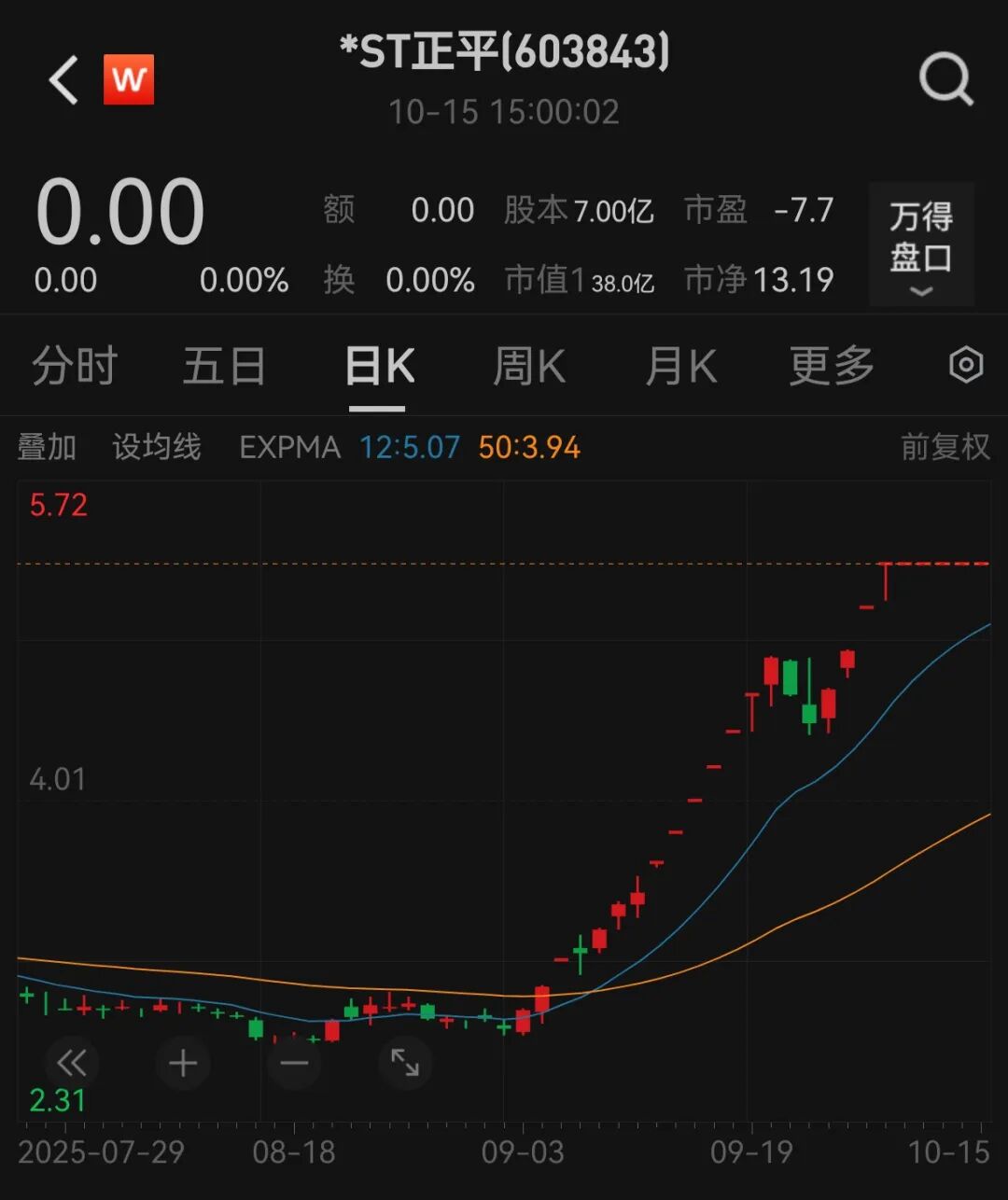1008x1200 pixels.
Task: Tap the red W Wind logo button
Action: pyautogui.click(x=129, y=80)
